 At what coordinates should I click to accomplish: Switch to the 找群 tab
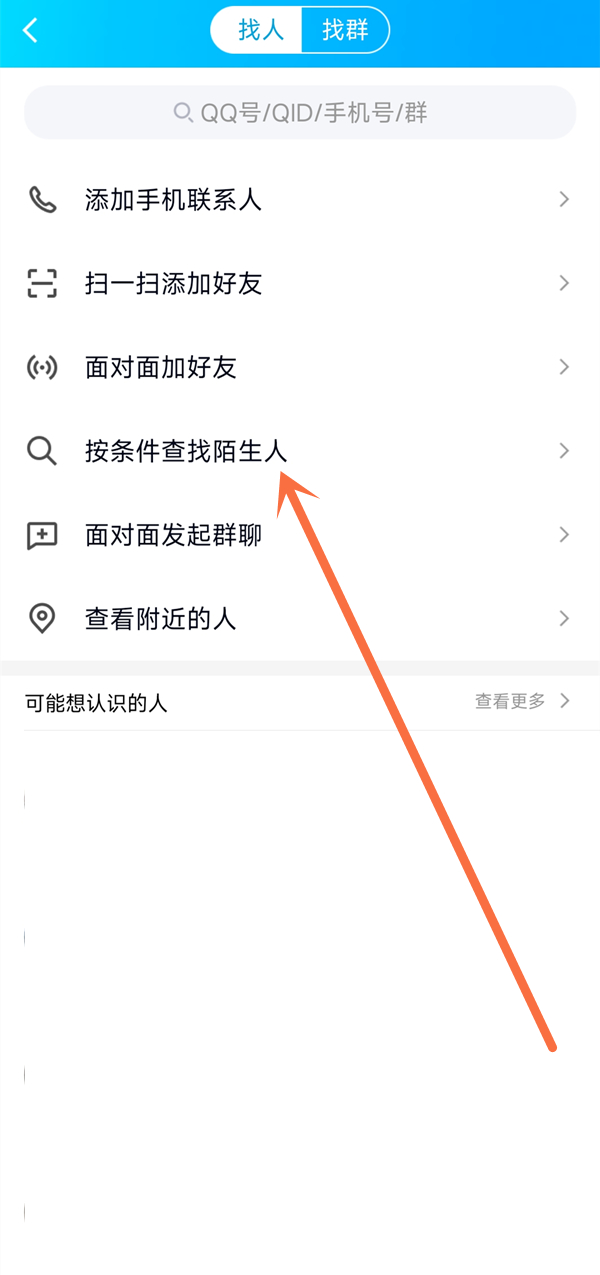345,31
